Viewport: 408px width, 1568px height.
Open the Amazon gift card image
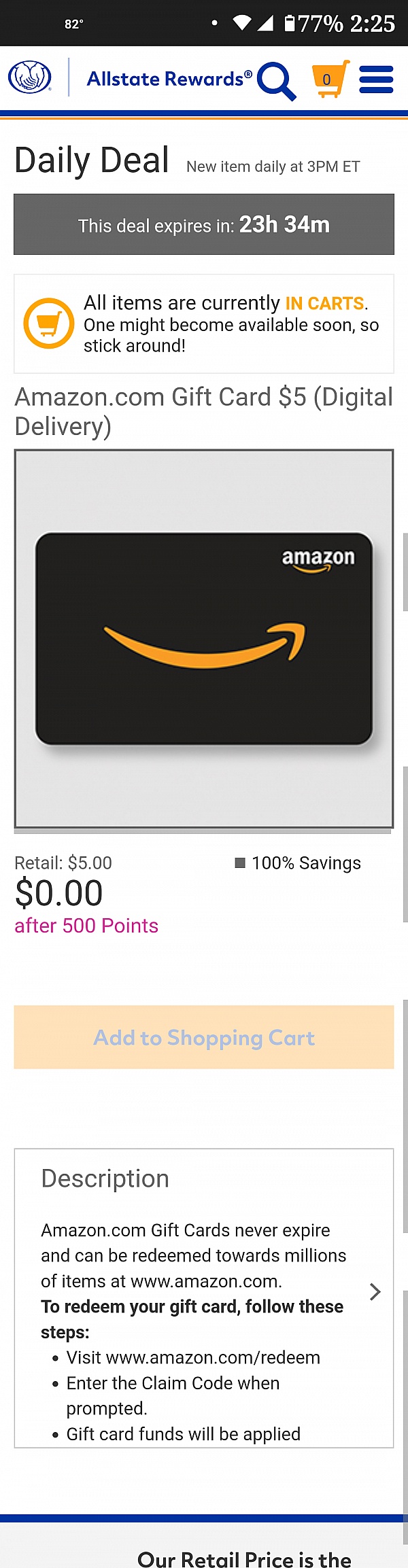(x=204, y=638)
